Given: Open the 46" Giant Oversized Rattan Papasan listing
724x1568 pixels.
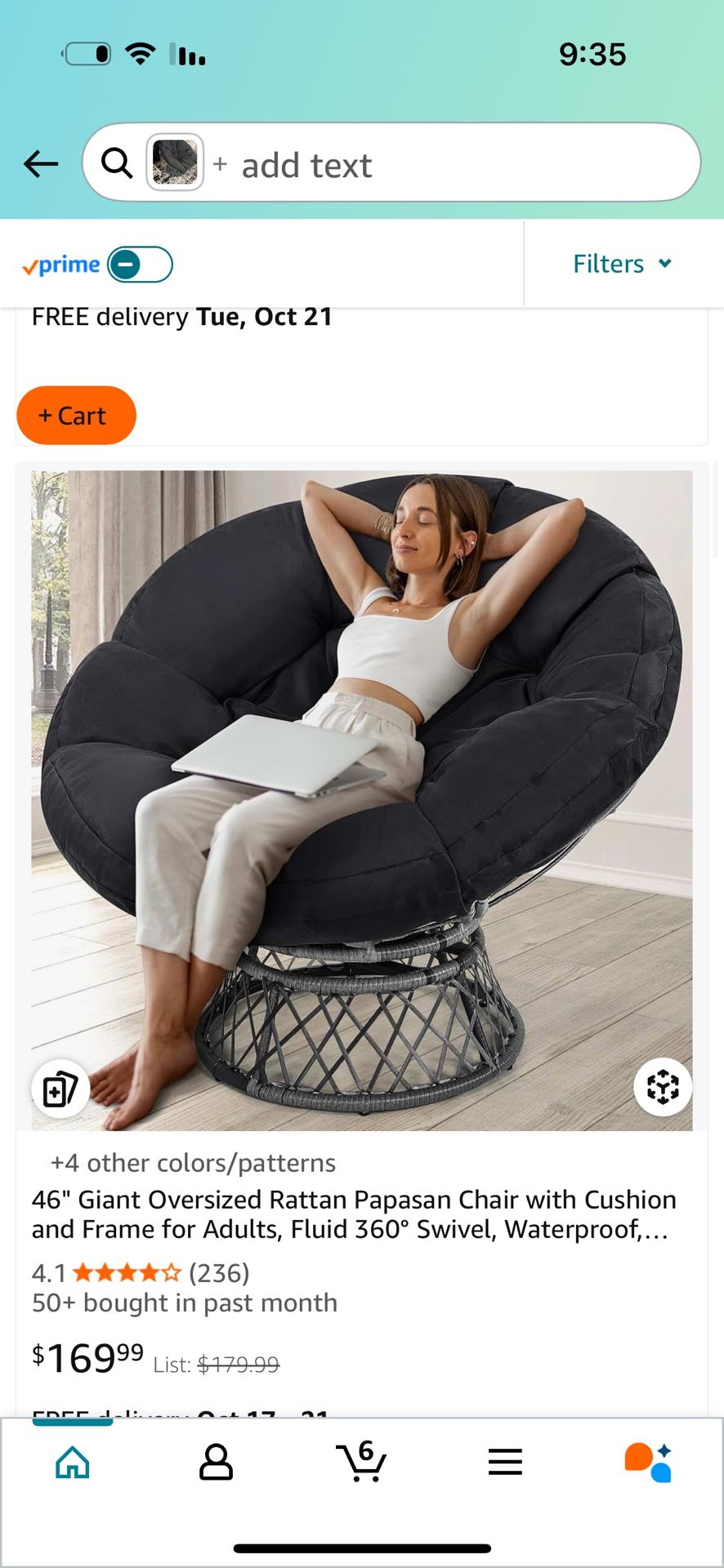Looking at the screenshot, I should [x=354, y=1214].
